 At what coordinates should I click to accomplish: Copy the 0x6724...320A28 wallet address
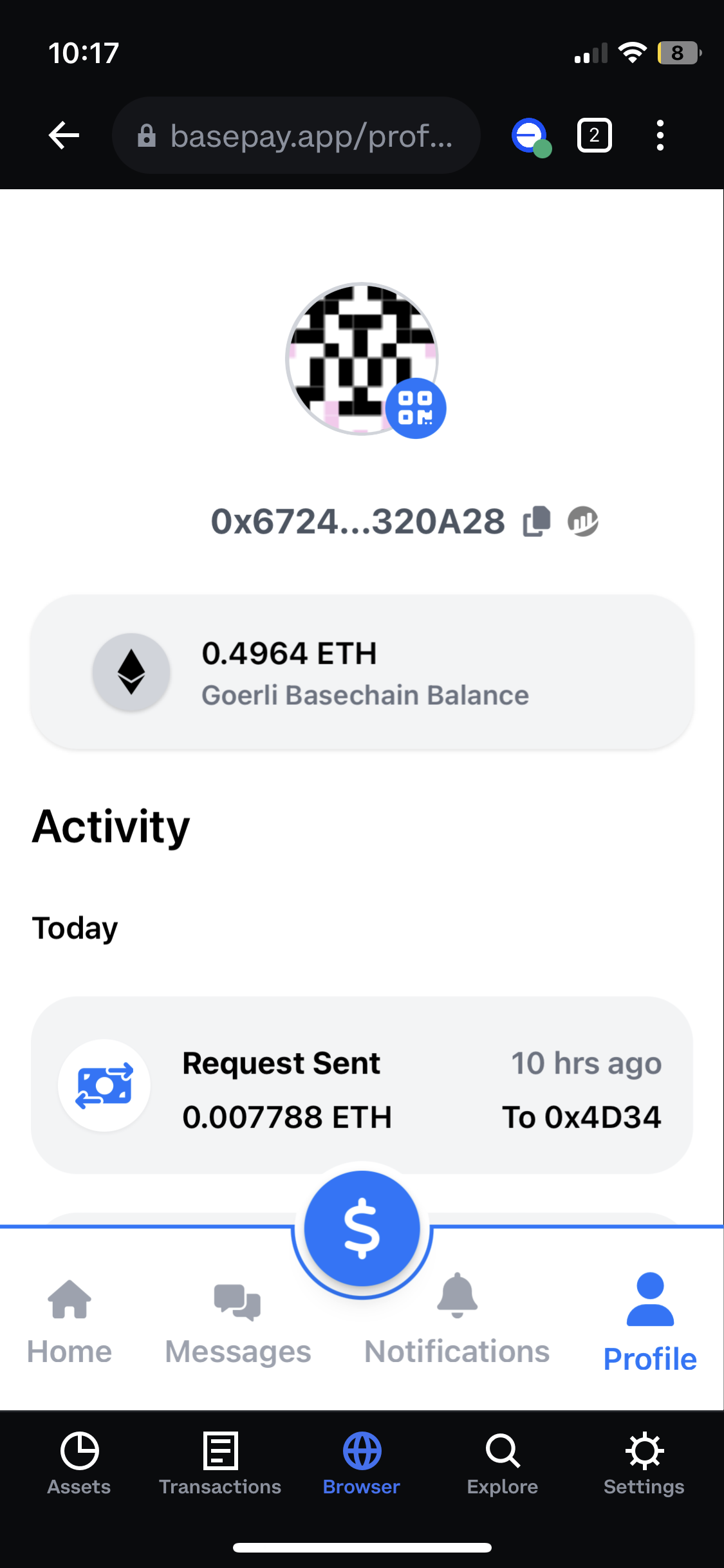[537, 521]
